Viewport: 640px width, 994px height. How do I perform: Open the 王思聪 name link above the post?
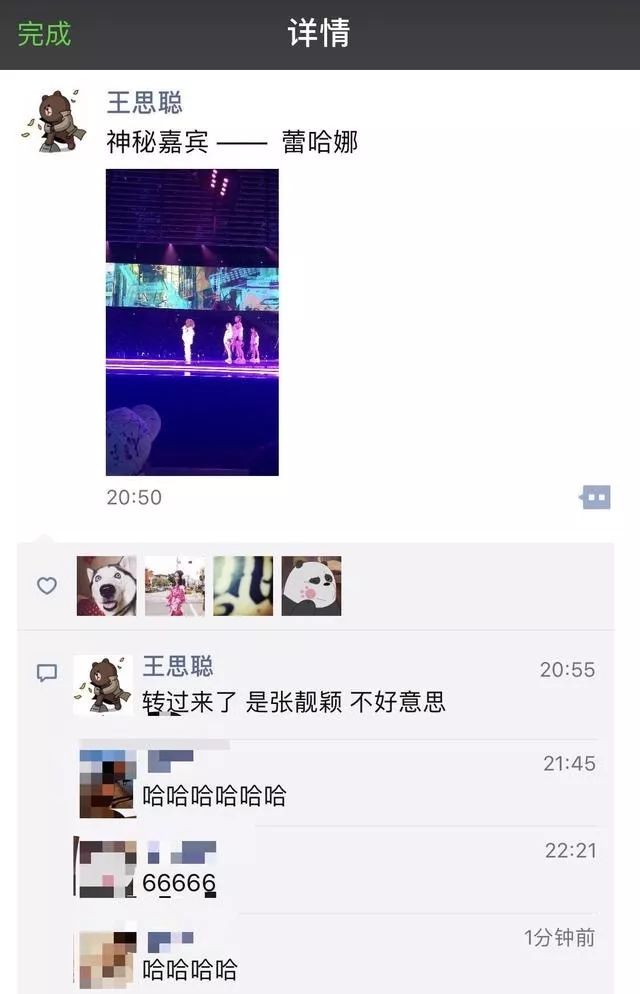pos(145,102)
